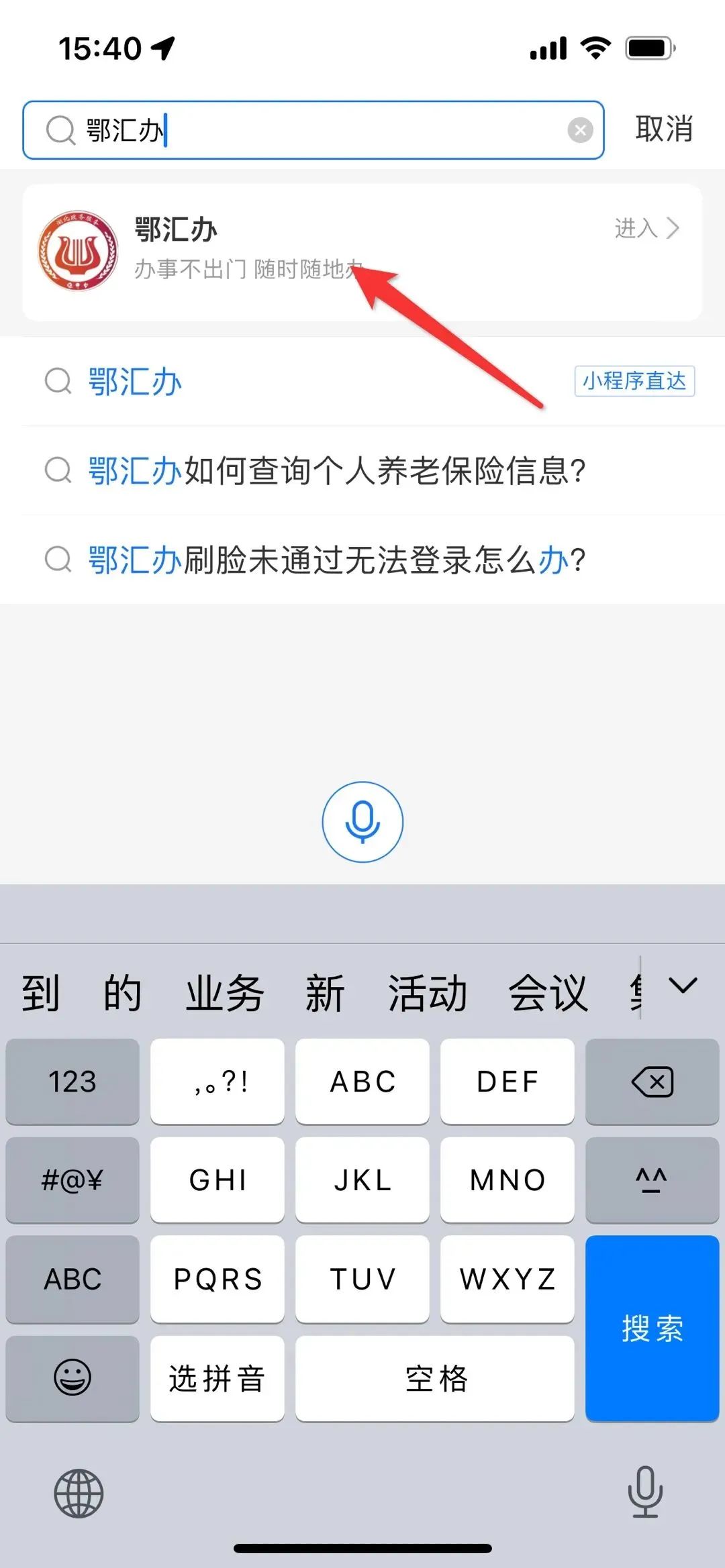
Task: Choose the 活动 candidate word
Action: pyautogui.click(x=428, y=993)
